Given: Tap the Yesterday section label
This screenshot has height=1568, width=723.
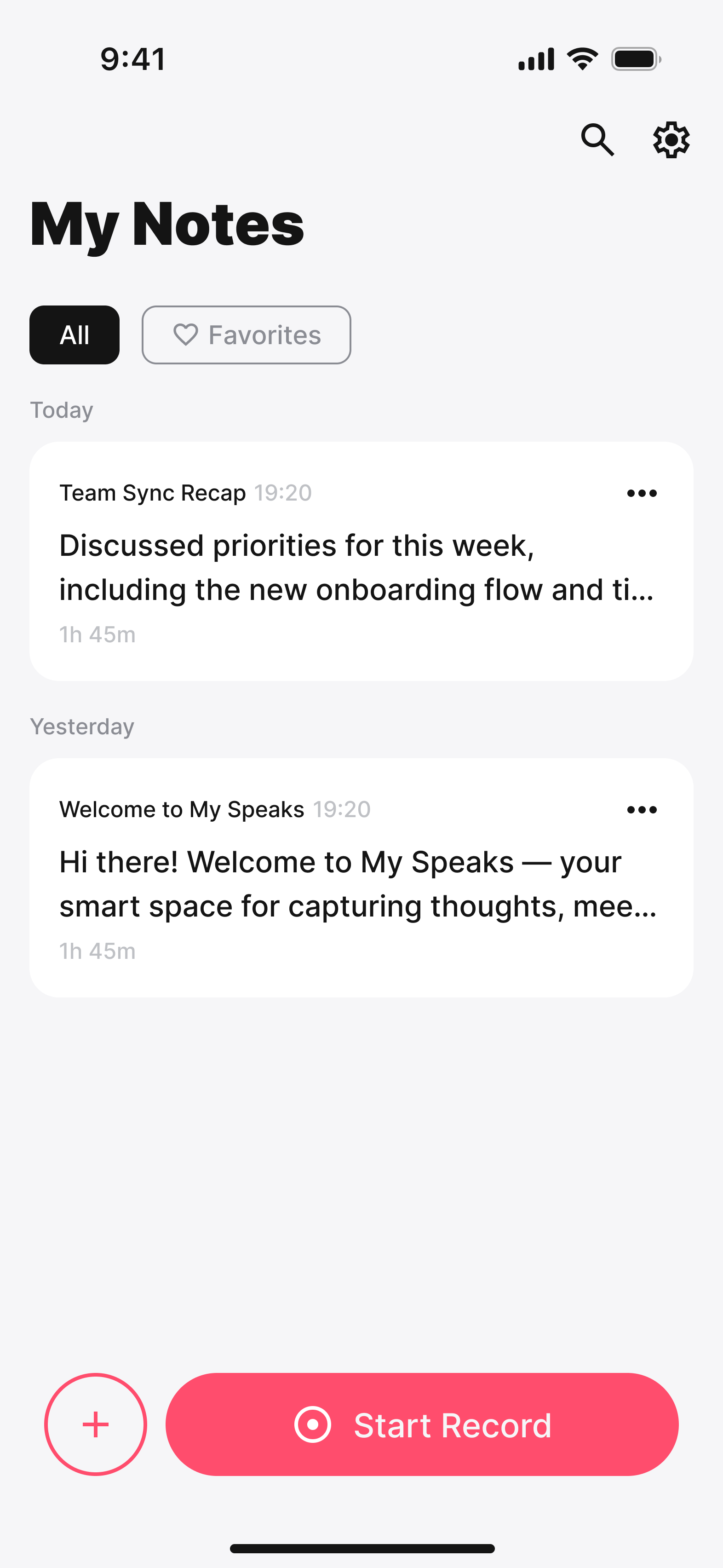Looking at the screenshot, I should (x=82, y=726).
